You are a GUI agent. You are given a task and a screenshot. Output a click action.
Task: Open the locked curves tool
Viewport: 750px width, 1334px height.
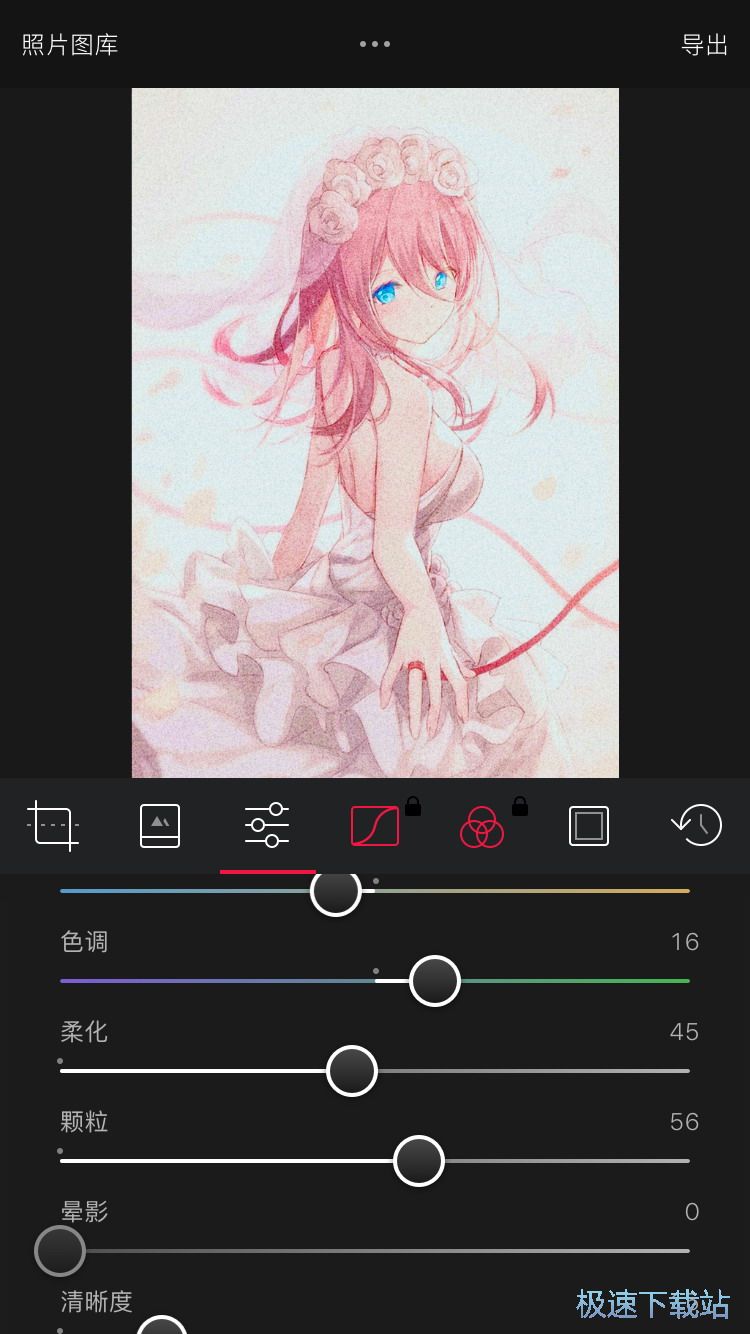click(375, 826)
